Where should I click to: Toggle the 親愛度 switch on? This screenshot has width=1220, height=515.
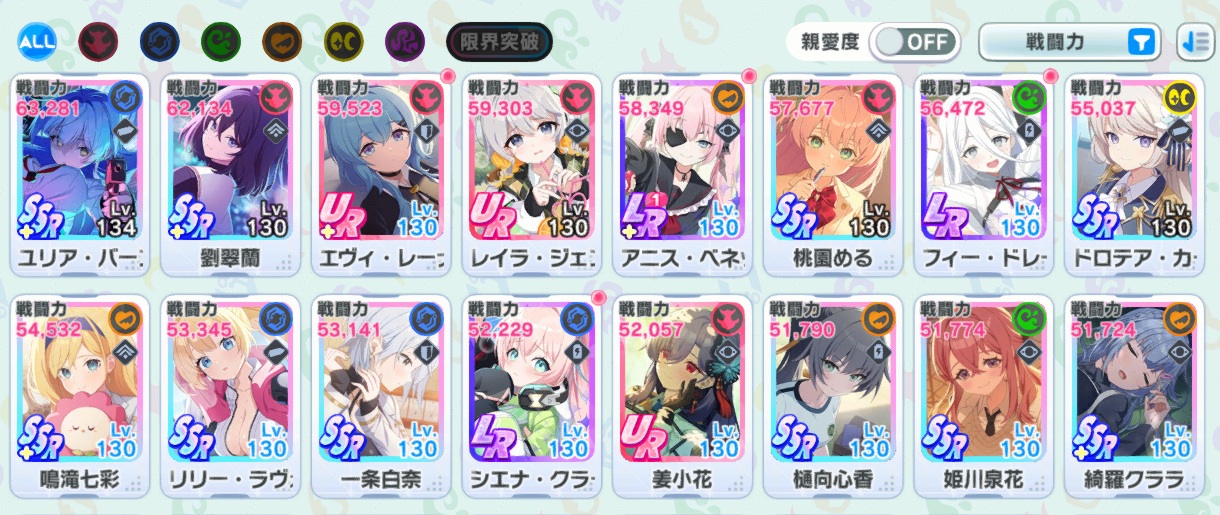tap(913, 42)
